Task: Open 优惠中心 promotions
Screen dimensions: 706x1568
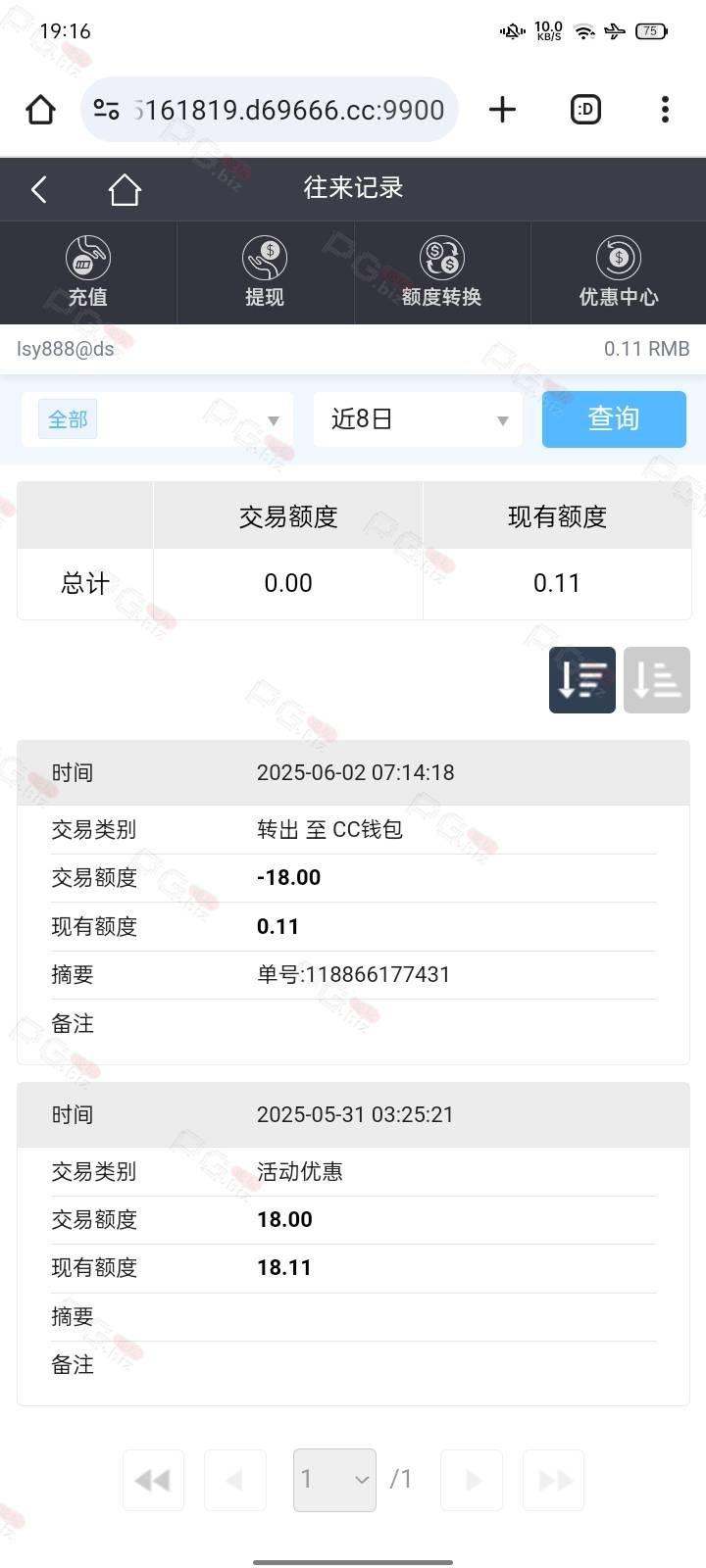Action: coord(619,272)
